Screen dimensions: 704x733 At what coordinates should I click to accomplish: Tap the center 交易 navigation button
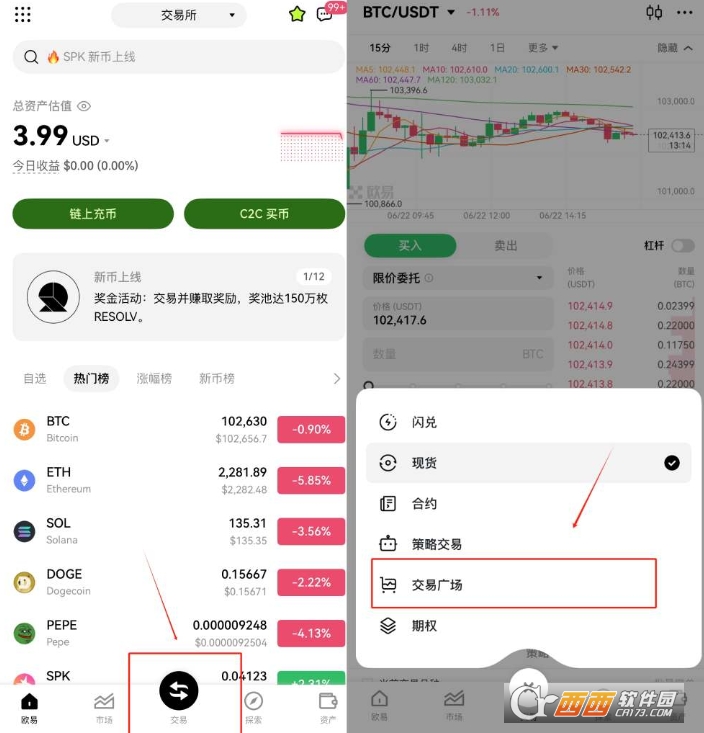coord(179,692)
